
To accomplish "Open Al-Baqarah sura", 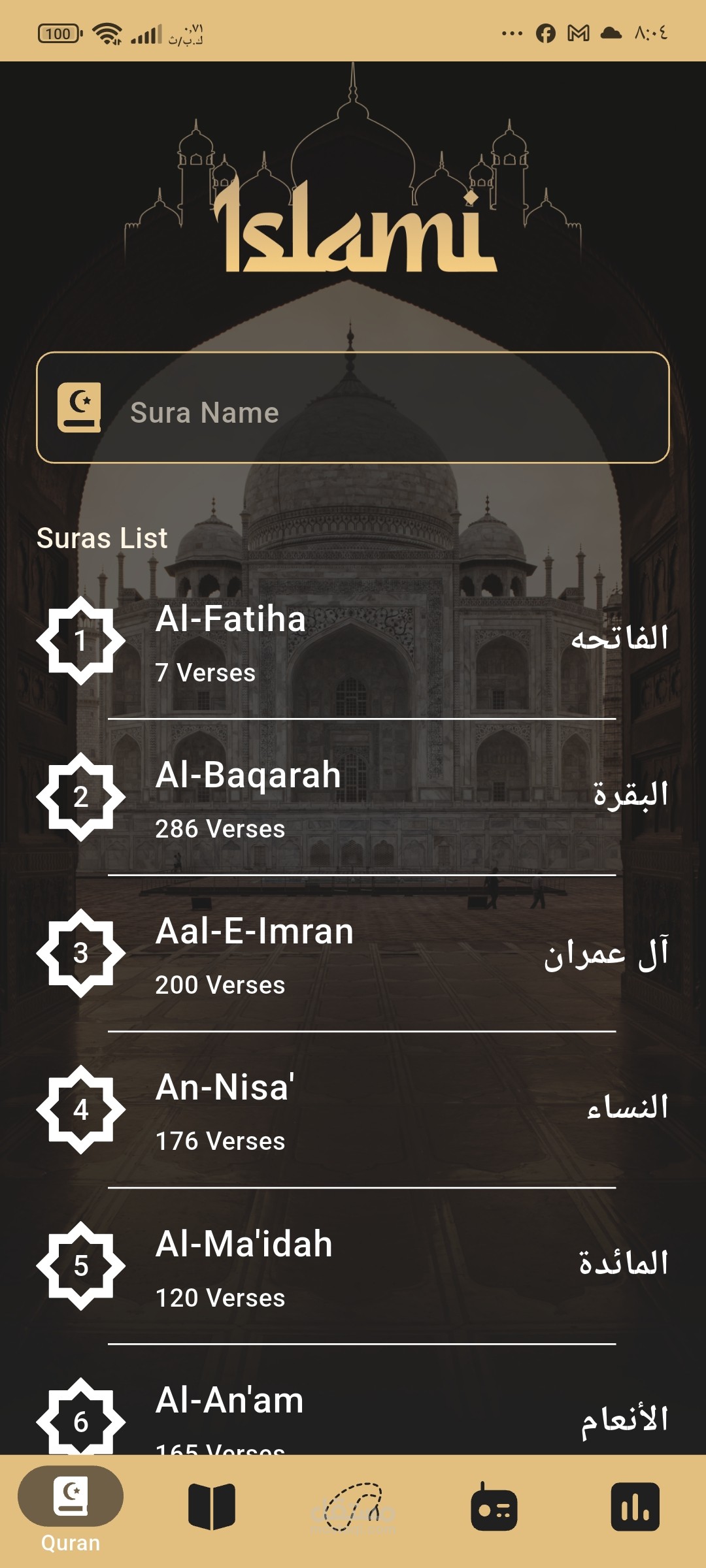I will tap(353, 797).
